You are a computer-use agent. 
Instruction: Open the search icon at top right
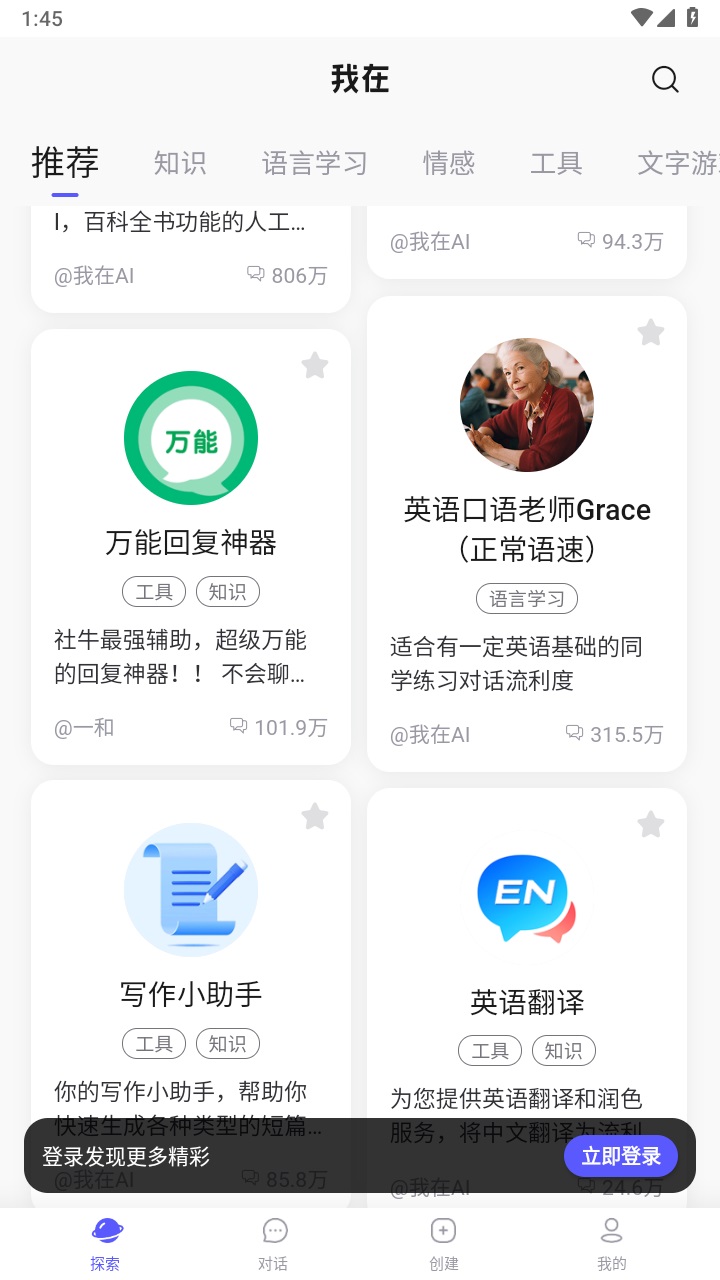(x=664, y=79)
